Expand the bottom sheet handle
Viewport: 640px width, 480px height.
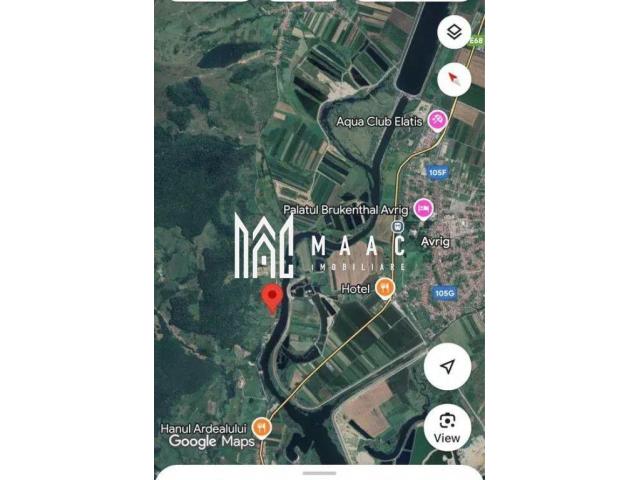pos(320,473)
